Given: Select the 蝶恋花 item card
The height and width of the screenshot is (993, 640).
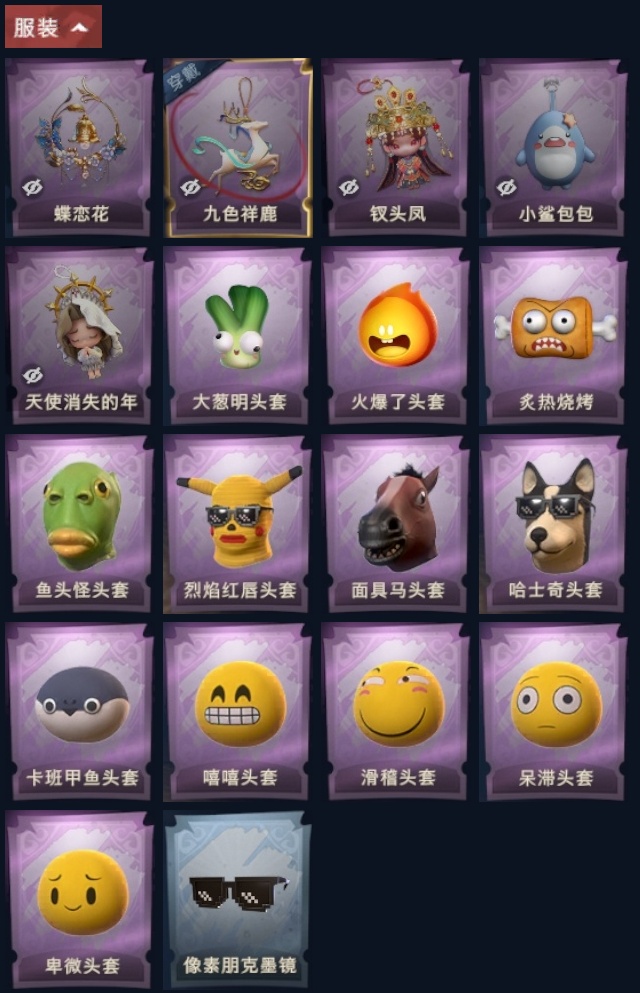Looking at the screenshot, I should [79, 148].
